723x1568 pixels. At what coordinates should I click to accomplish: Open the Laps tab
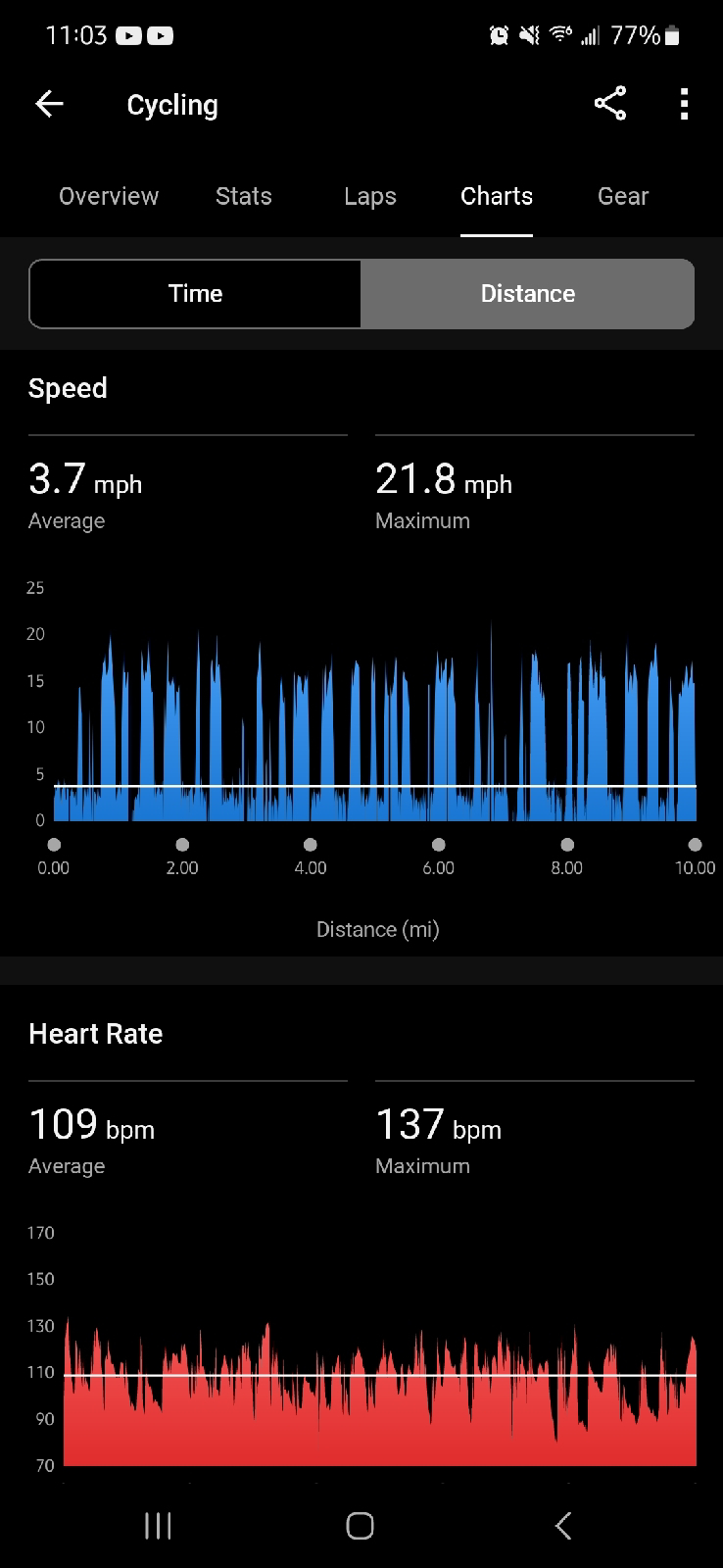(x=369, y=196)
